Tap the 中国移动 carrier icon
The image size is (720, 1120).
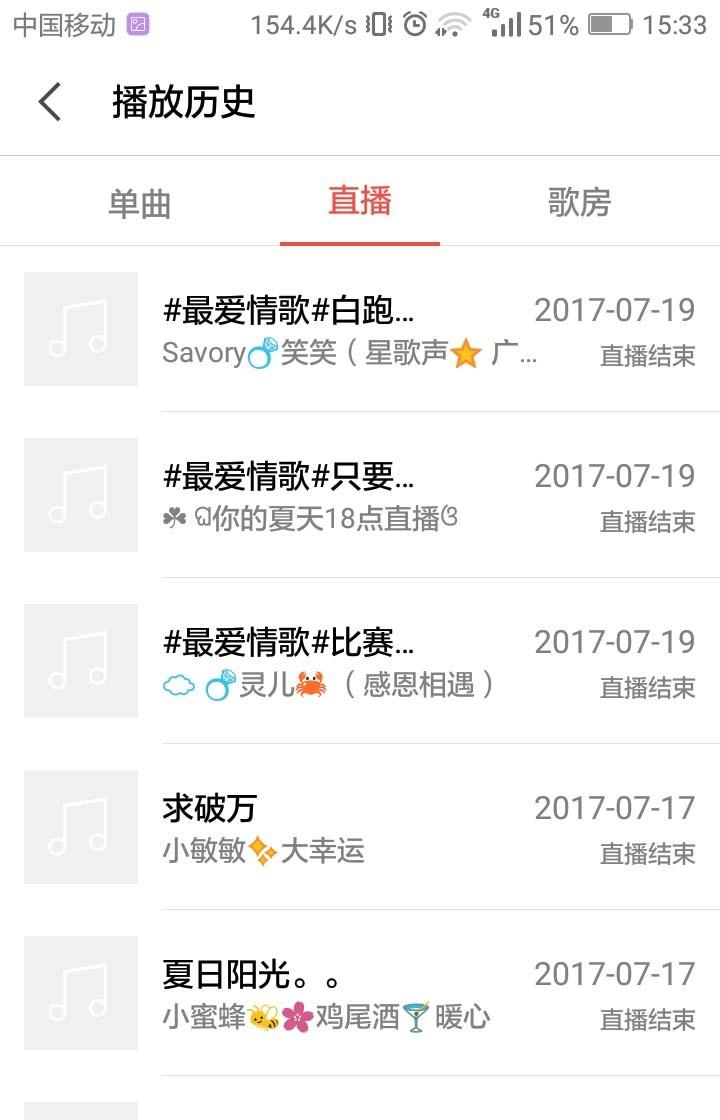(65, 26)
